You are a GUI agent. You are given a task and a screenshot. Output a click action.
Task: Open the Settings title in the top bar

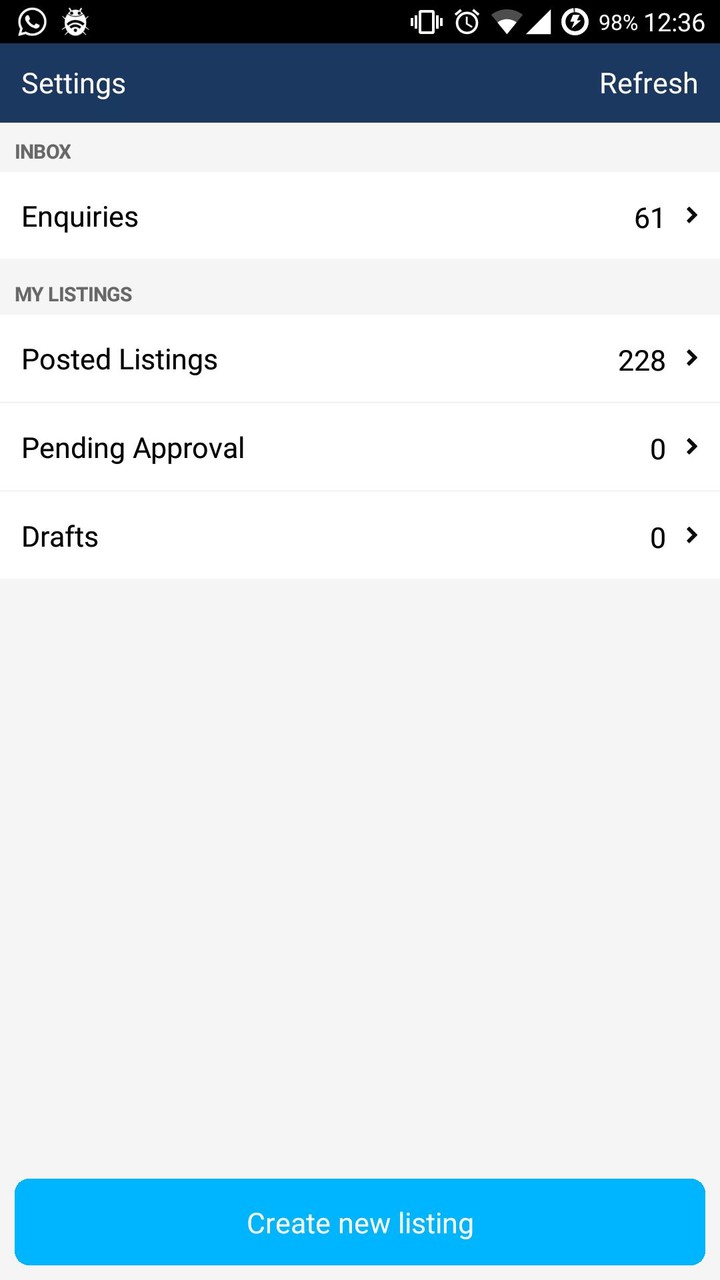point(73,84)
